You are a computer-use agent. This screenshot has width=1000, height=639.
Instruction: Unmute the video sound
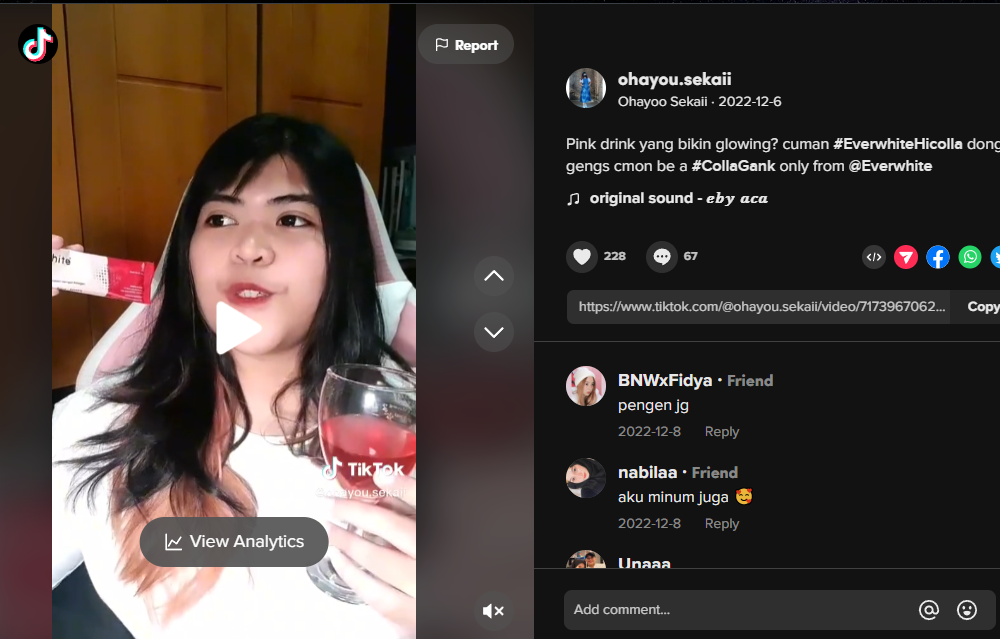493,610
